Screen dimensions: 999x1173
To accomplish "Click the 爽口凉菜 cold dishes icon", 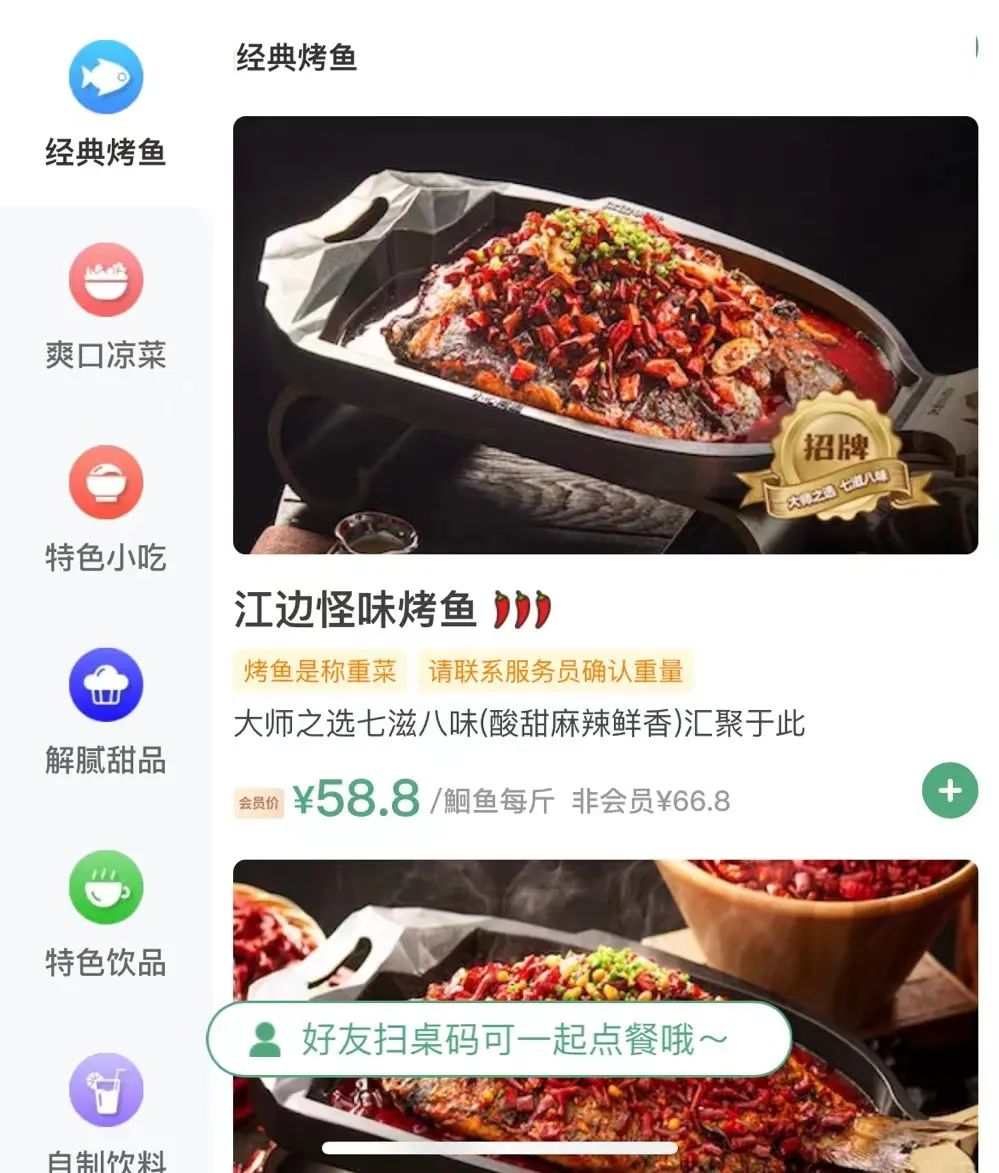I will [x=107, y=281].
